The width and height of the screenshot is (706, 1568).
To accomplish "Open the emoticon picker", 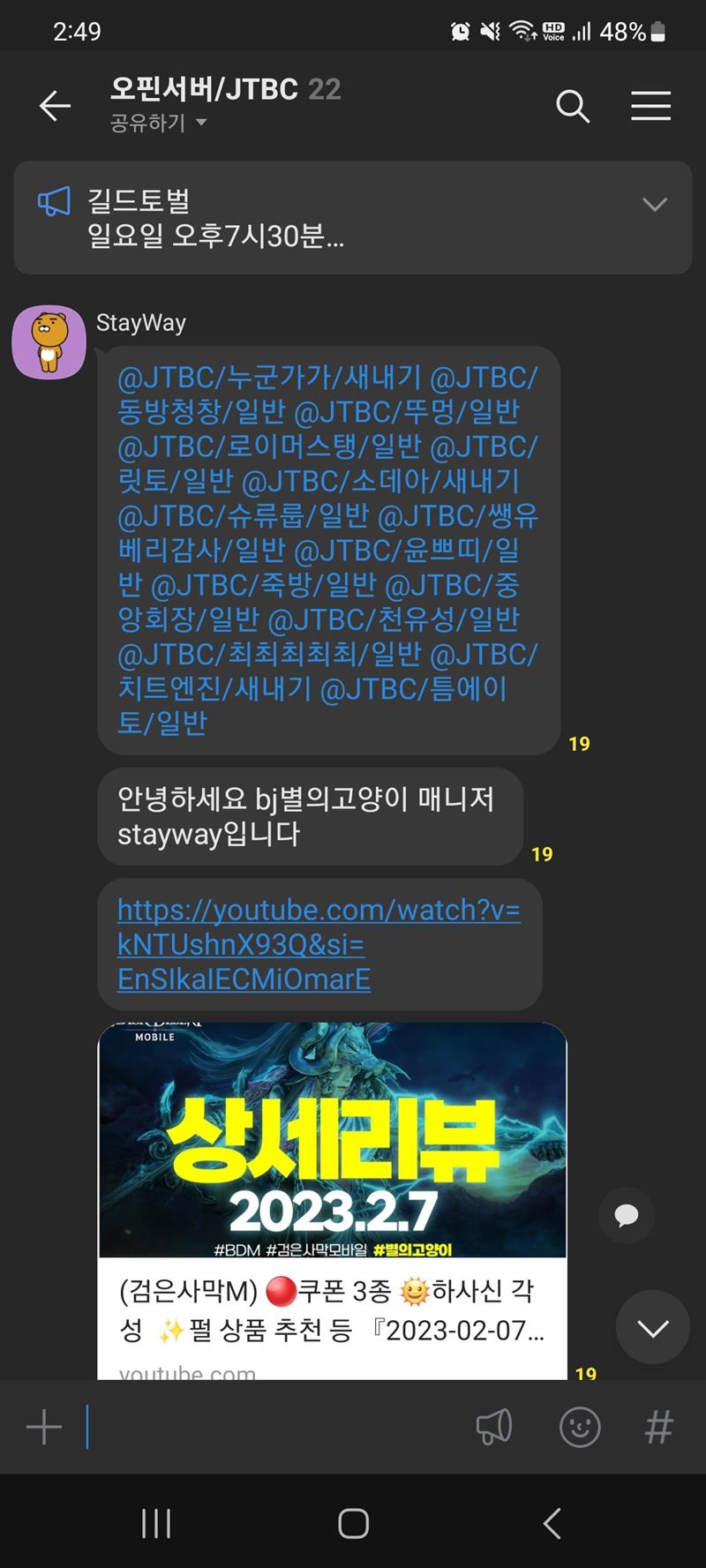I will (580, 1427).
